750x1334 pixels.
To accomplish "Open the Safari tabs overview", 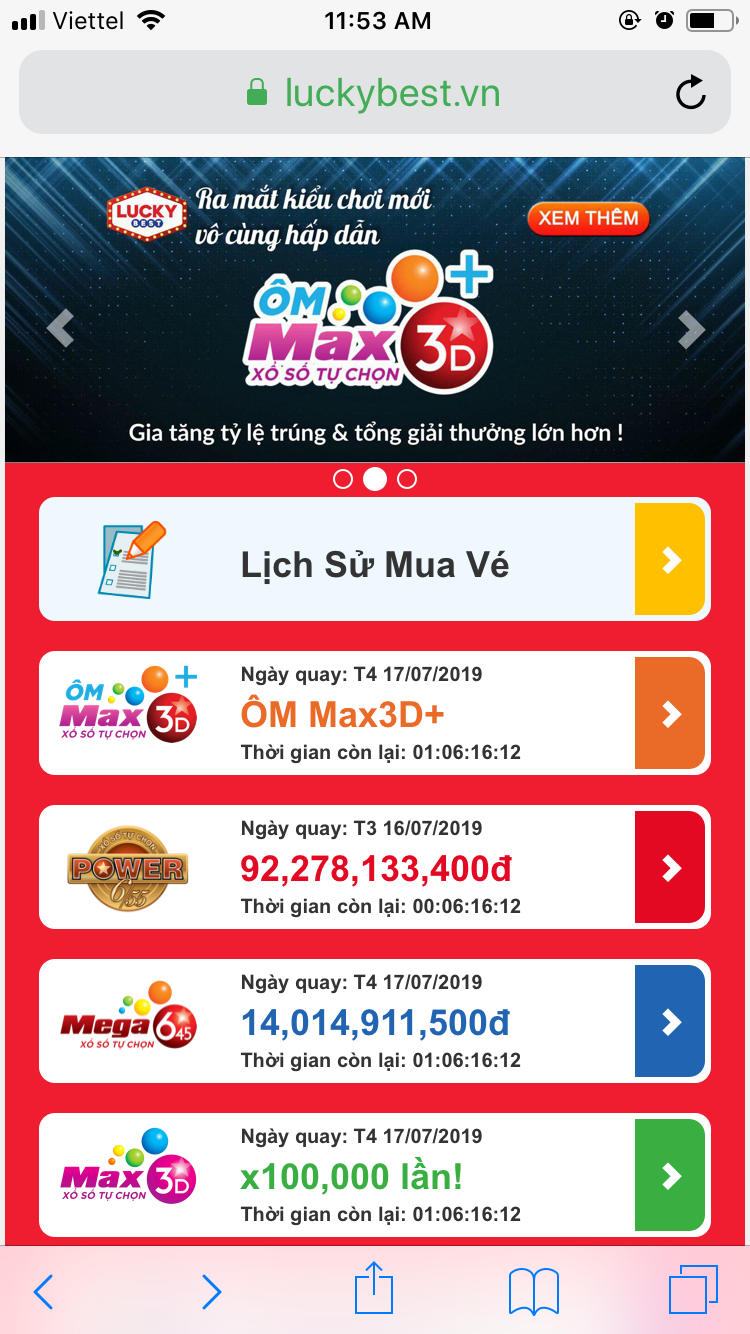I will coord(693,1290).
